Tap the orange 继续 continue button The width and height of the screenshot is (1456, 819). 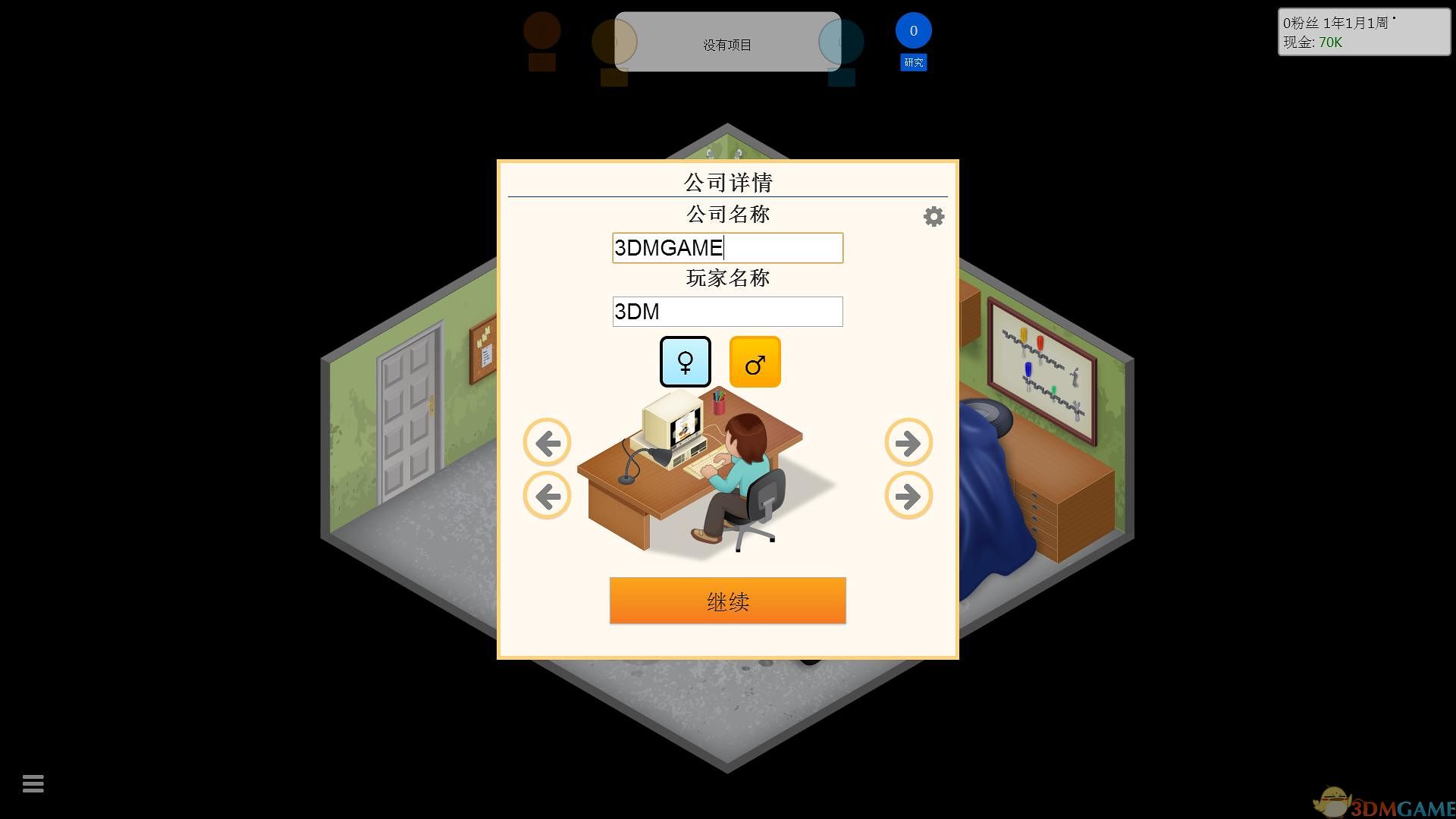point(727,601)
